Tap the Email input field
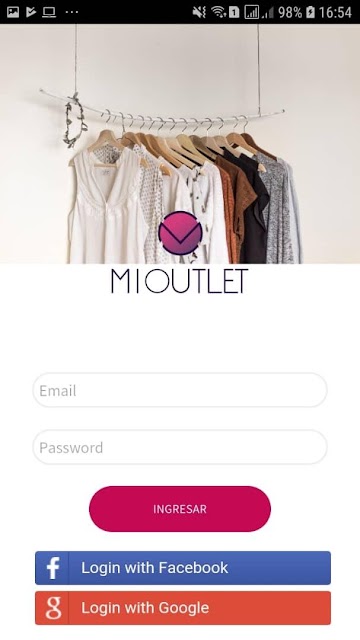 pyautogui.click(x=180, y=390)
